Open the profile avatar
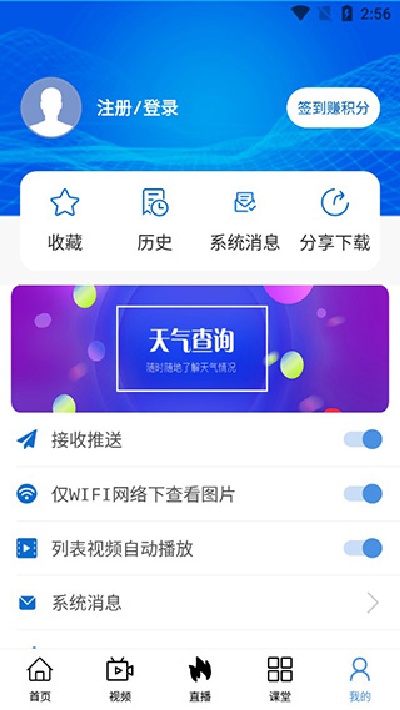The image size is (400, 710). 51,107
